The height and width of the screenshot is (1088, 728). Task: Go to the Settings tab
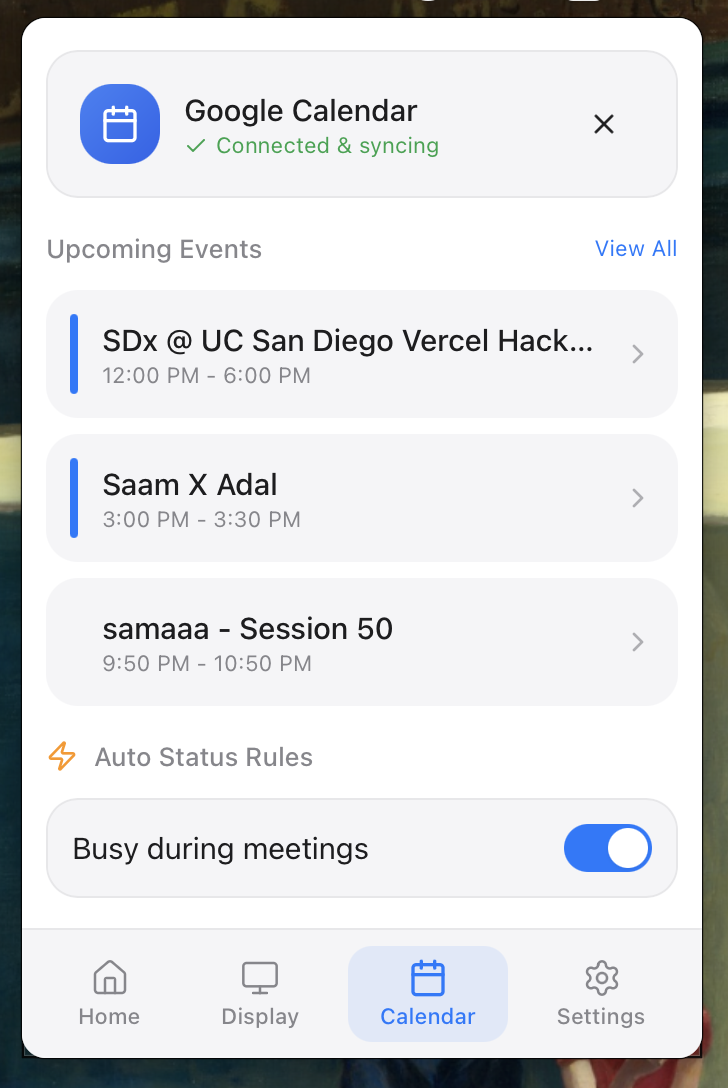pos(601,993)
